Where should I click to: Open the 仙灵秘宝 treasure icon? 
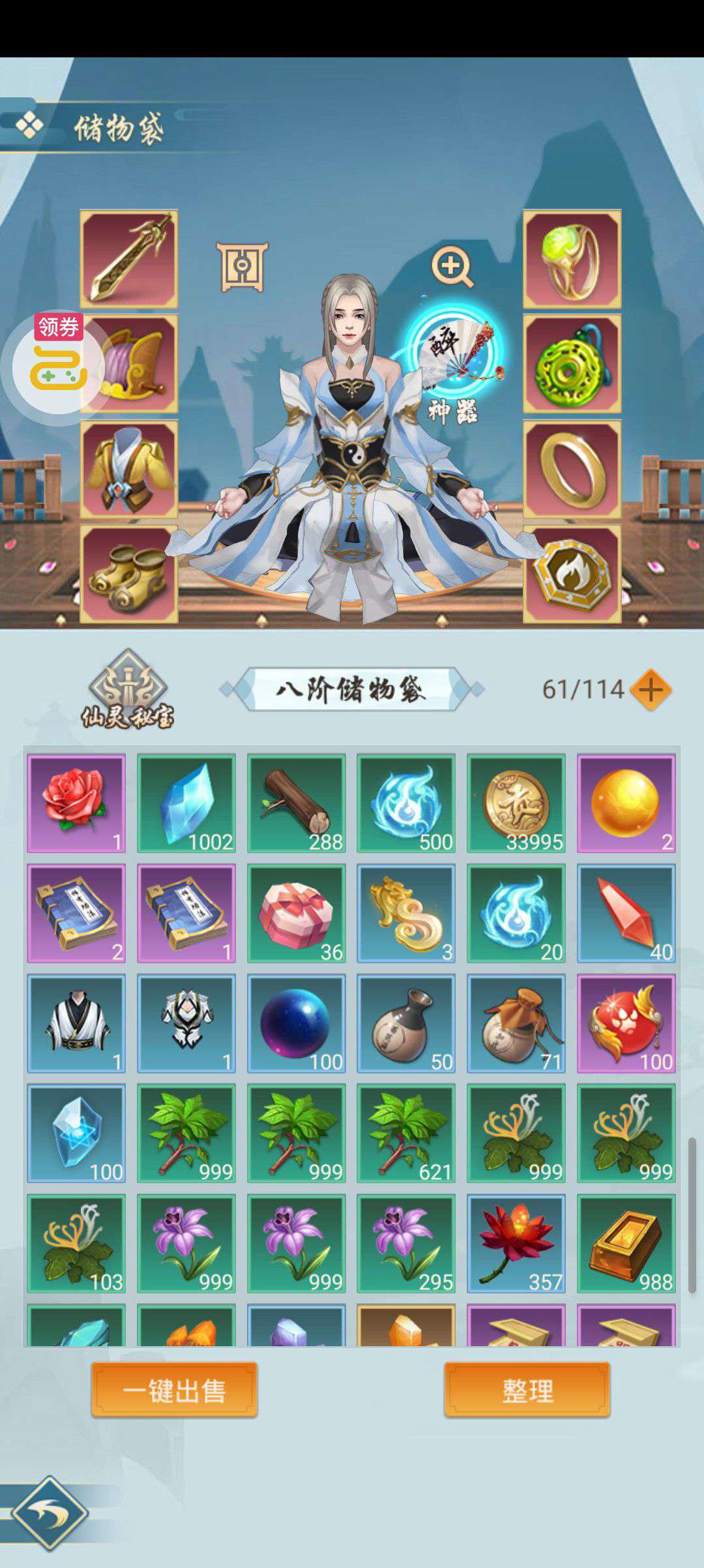128,689
